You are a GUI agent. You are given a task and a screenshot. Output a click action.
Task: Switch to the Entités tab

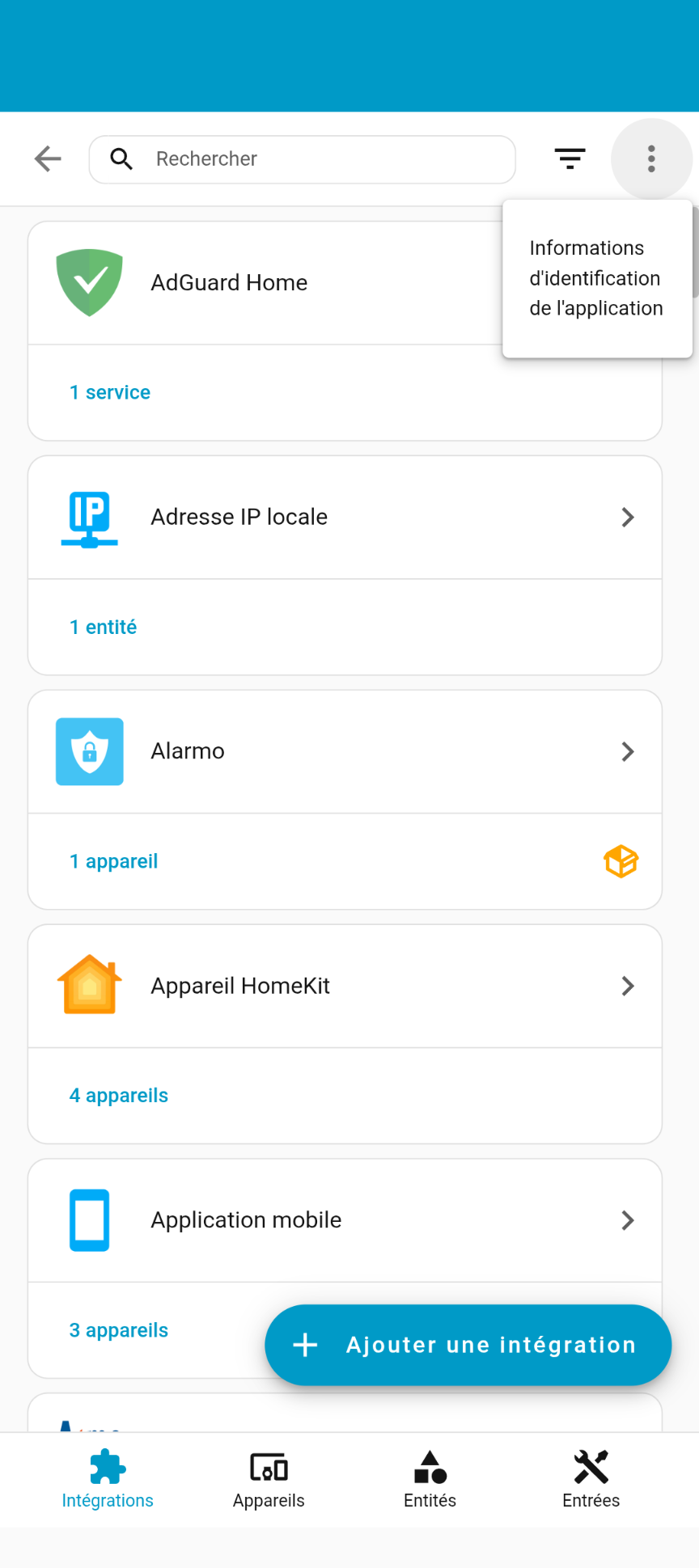(x=430, y=1480)
